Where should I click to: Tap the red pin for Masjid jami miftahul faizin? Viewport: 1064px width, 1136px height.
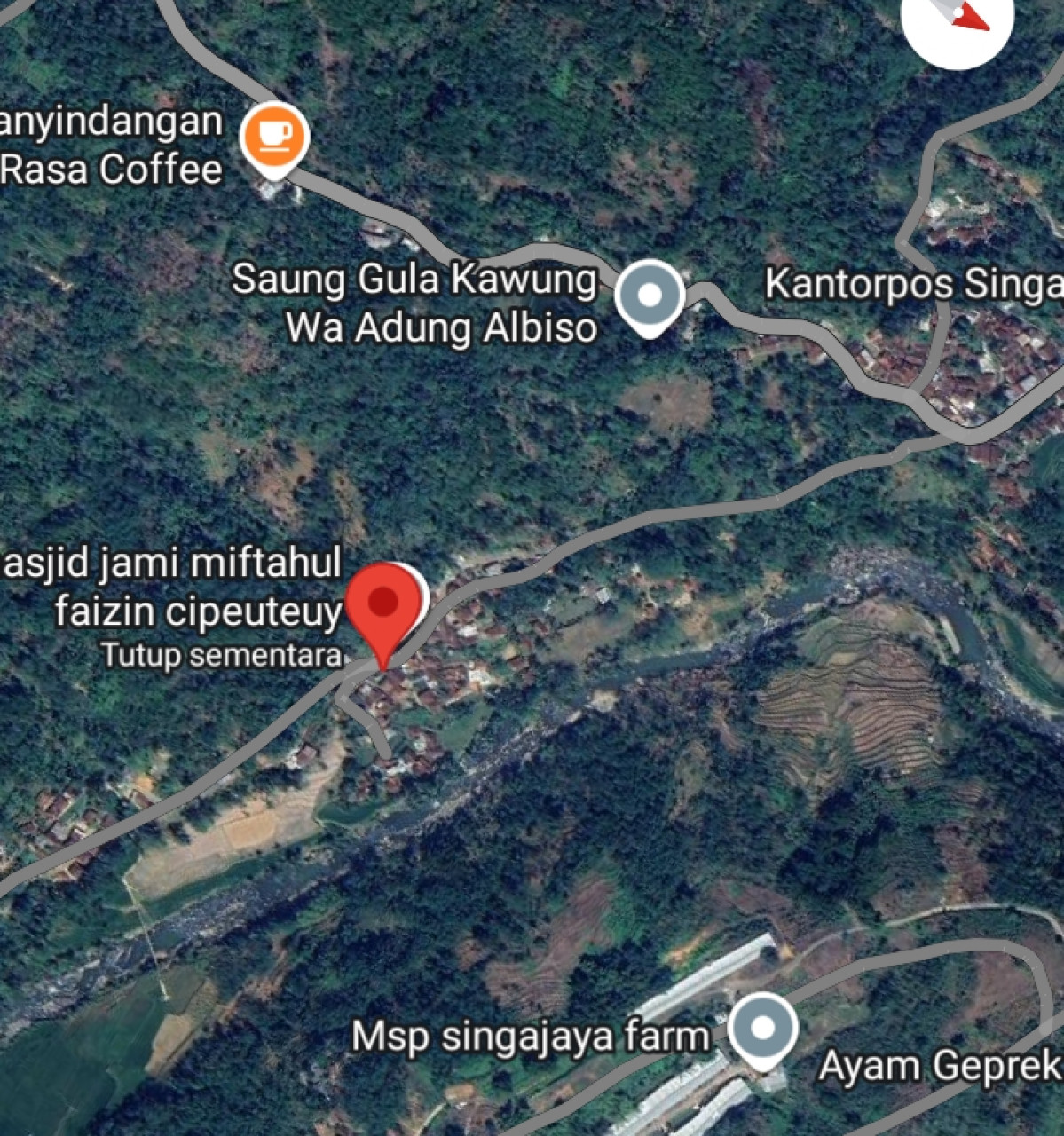(x=382, y=603)
